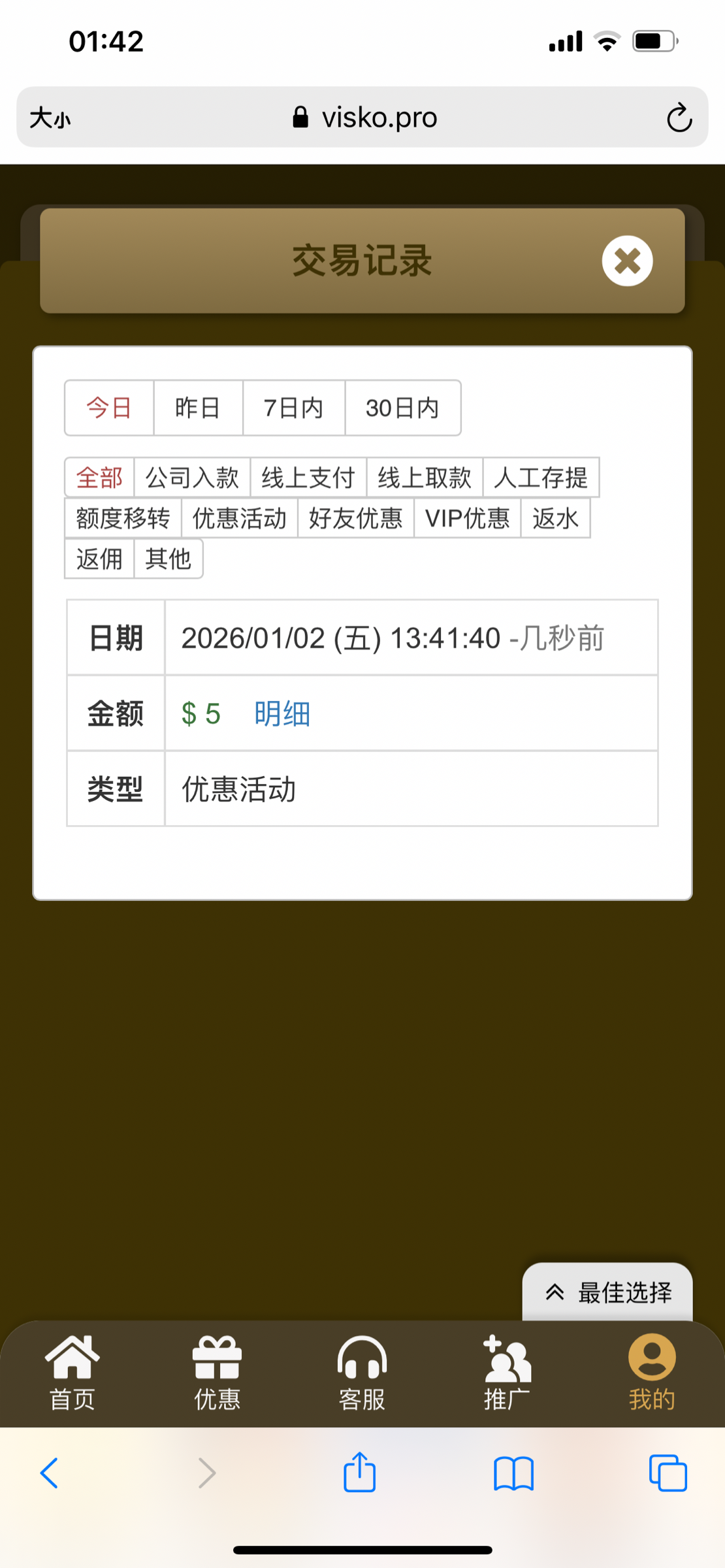This screenshot has height=1568, width=725.
Task: Select the VIP优惠 filter
Action: point(467,518)
